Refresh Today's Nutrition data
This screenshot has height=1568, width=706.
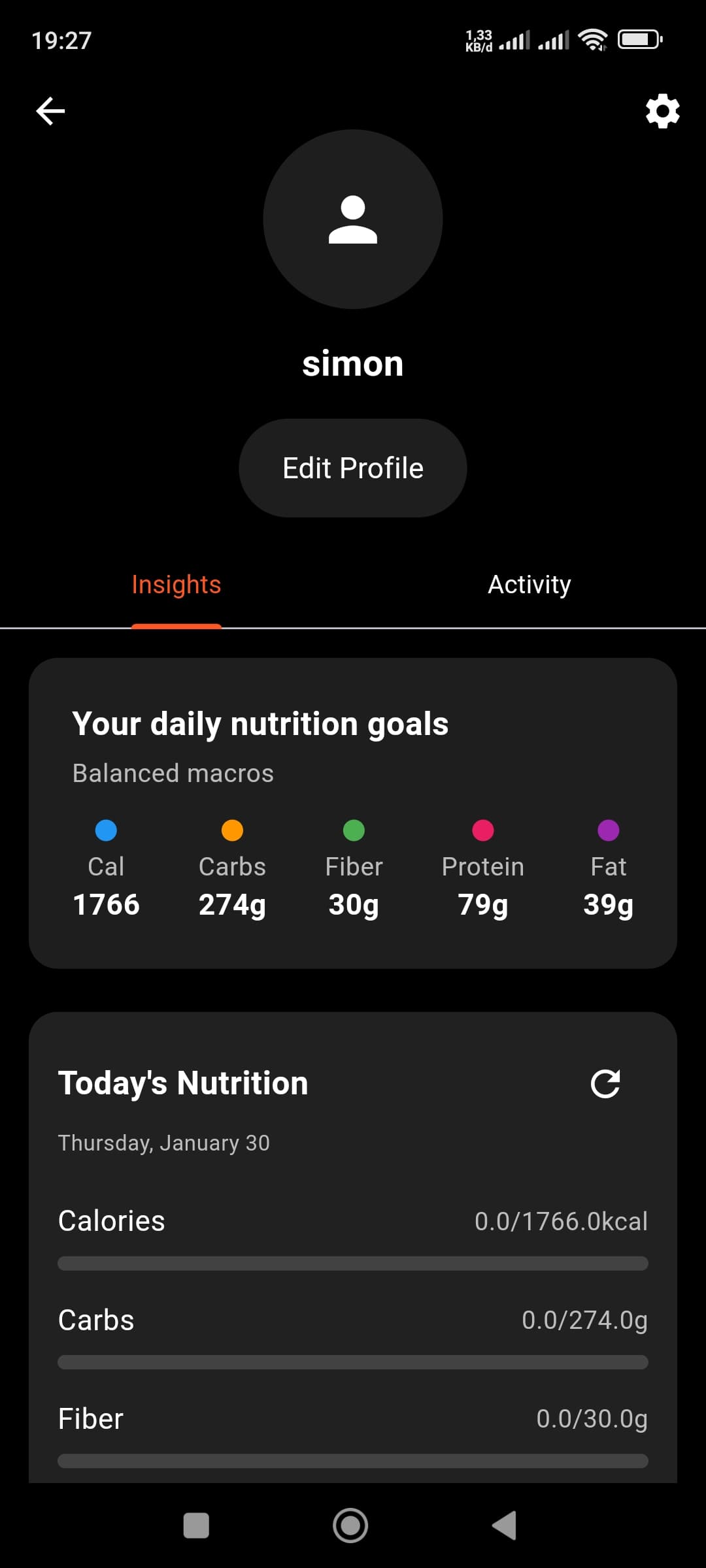point(605,1084)
